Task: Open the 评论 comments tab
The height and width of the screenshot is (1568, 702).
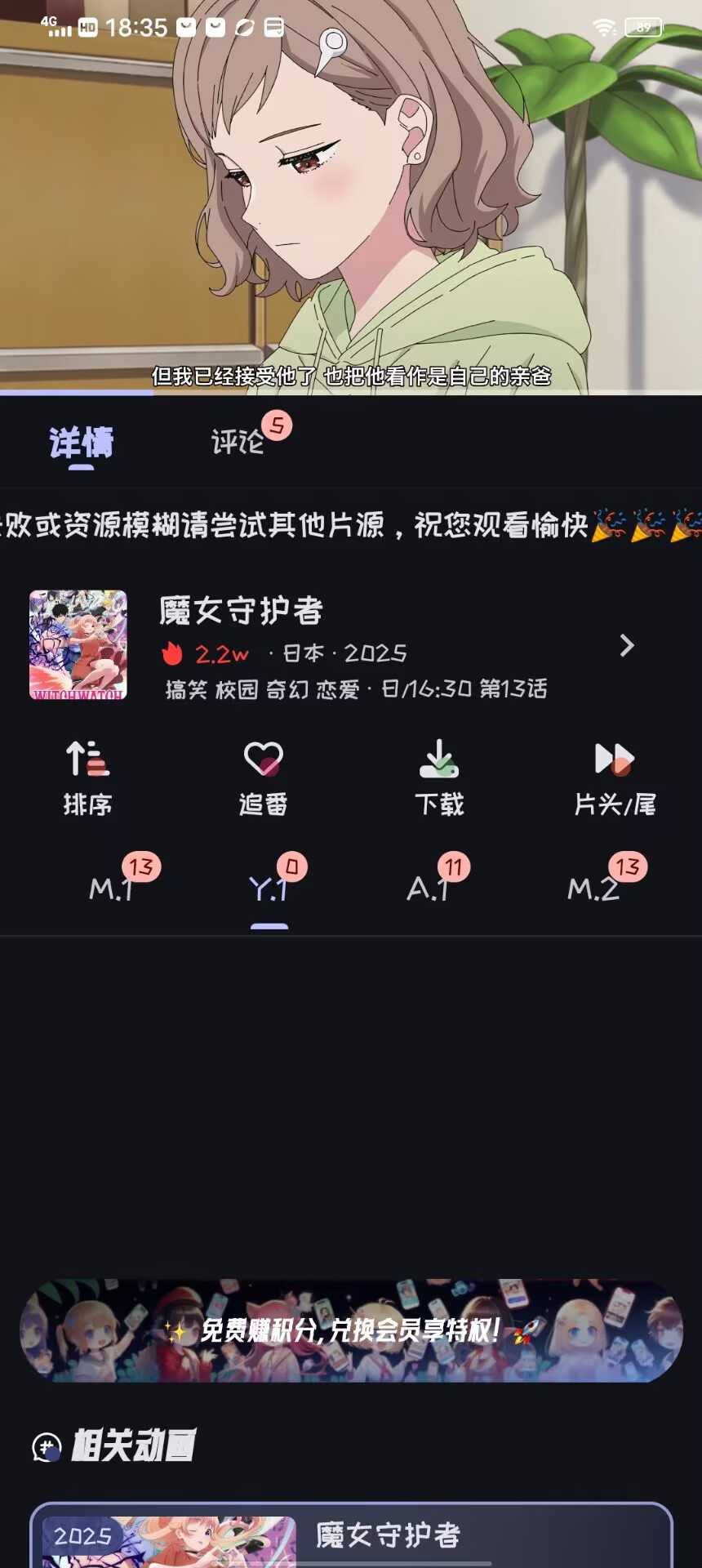Action: [x=238, y=442]
